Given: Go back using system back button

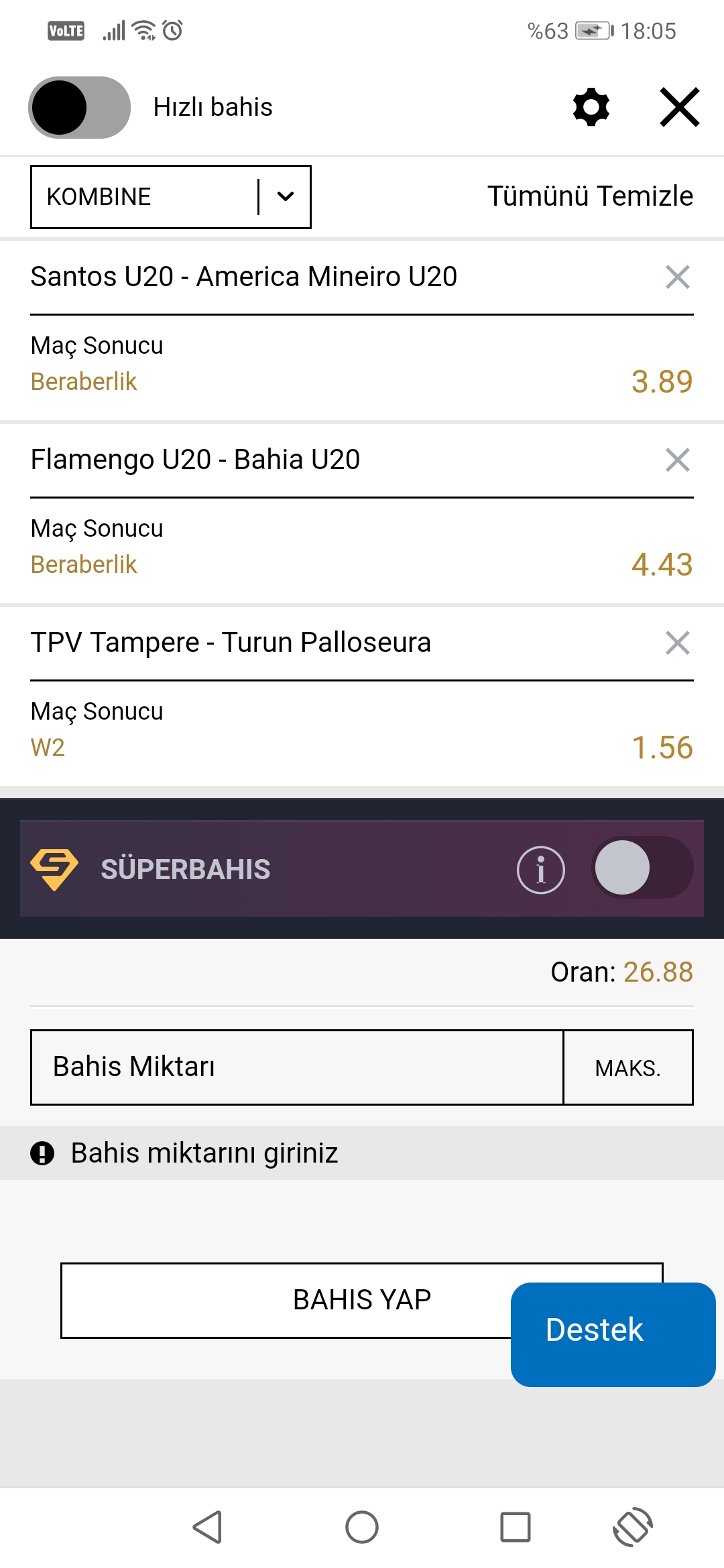Looking at the screenshot, I should [208, 1527].
